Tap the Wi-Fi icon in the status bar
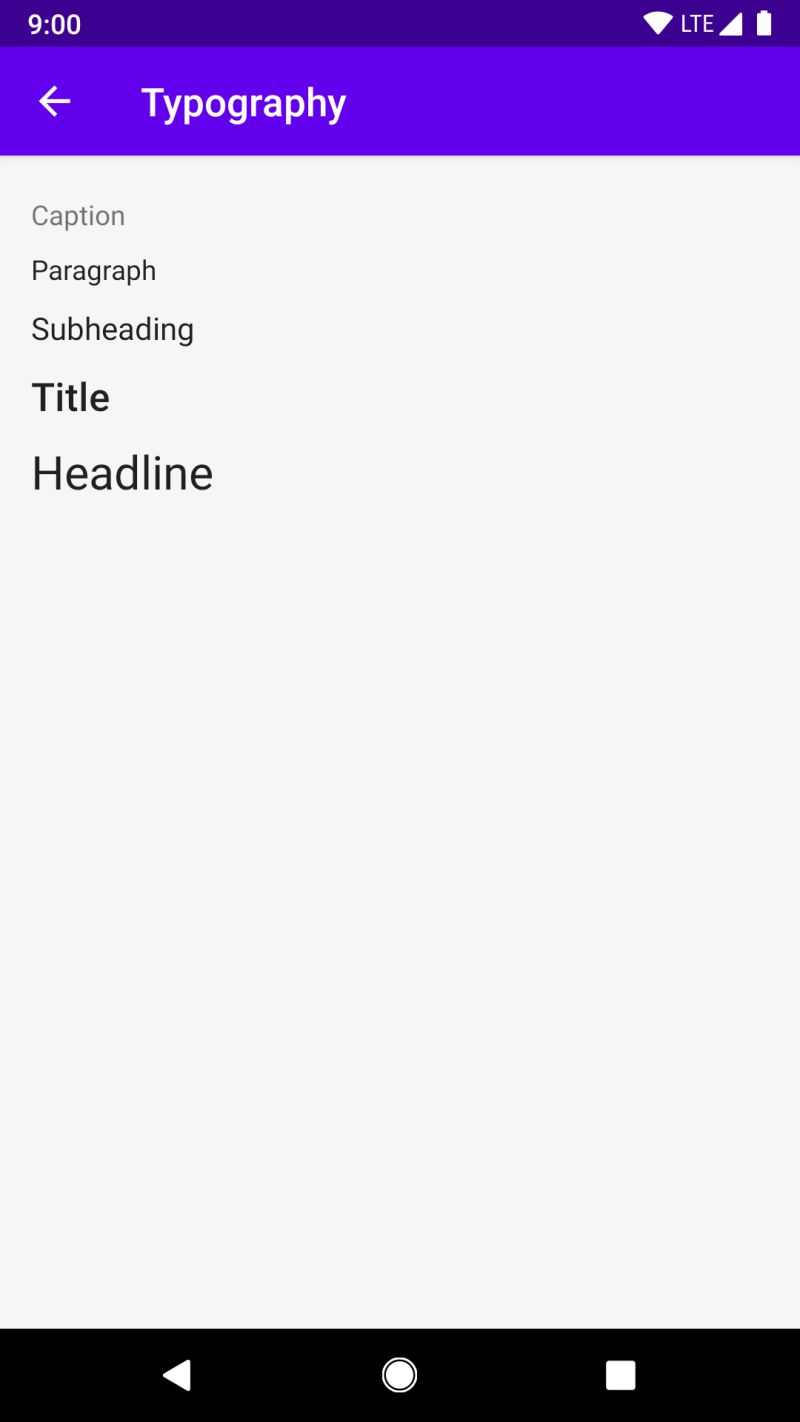 657,22
